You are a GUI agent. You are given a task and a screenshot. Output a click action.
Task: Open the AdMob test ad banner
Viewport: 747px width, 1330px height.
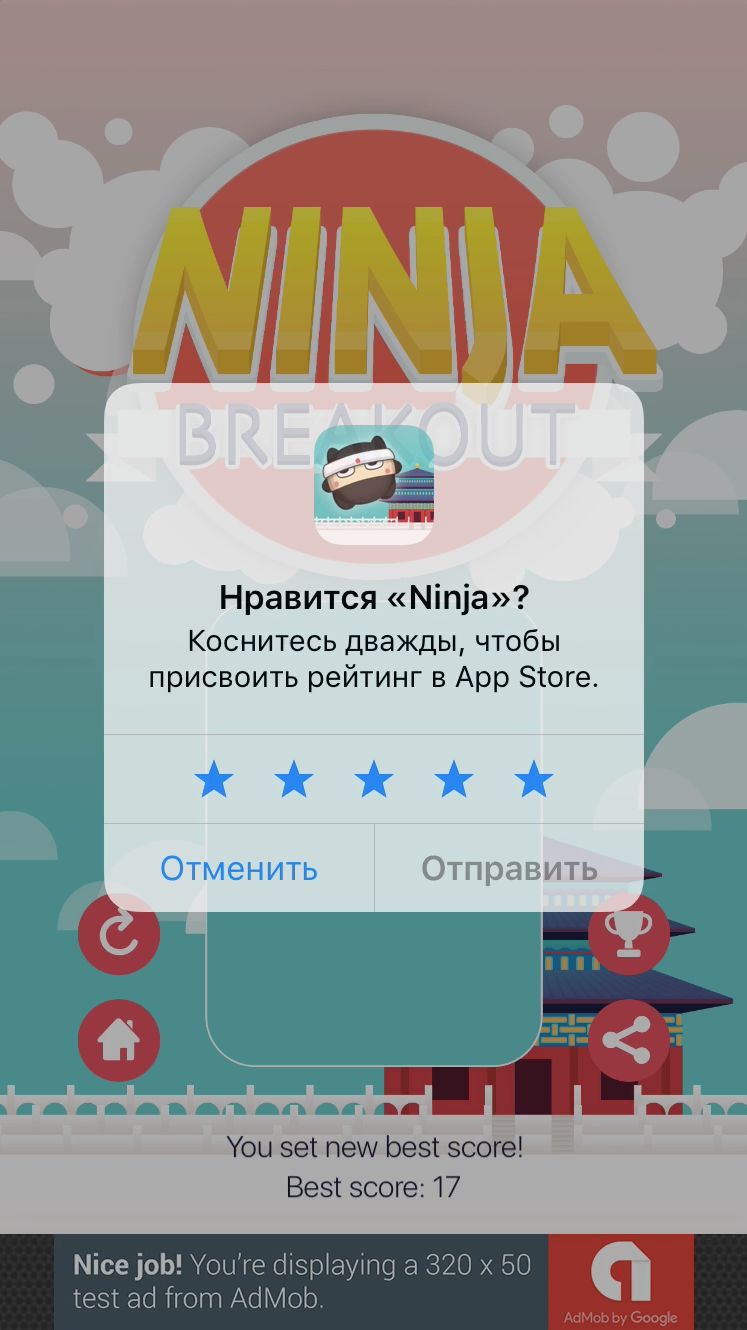tap(373, 1282)
